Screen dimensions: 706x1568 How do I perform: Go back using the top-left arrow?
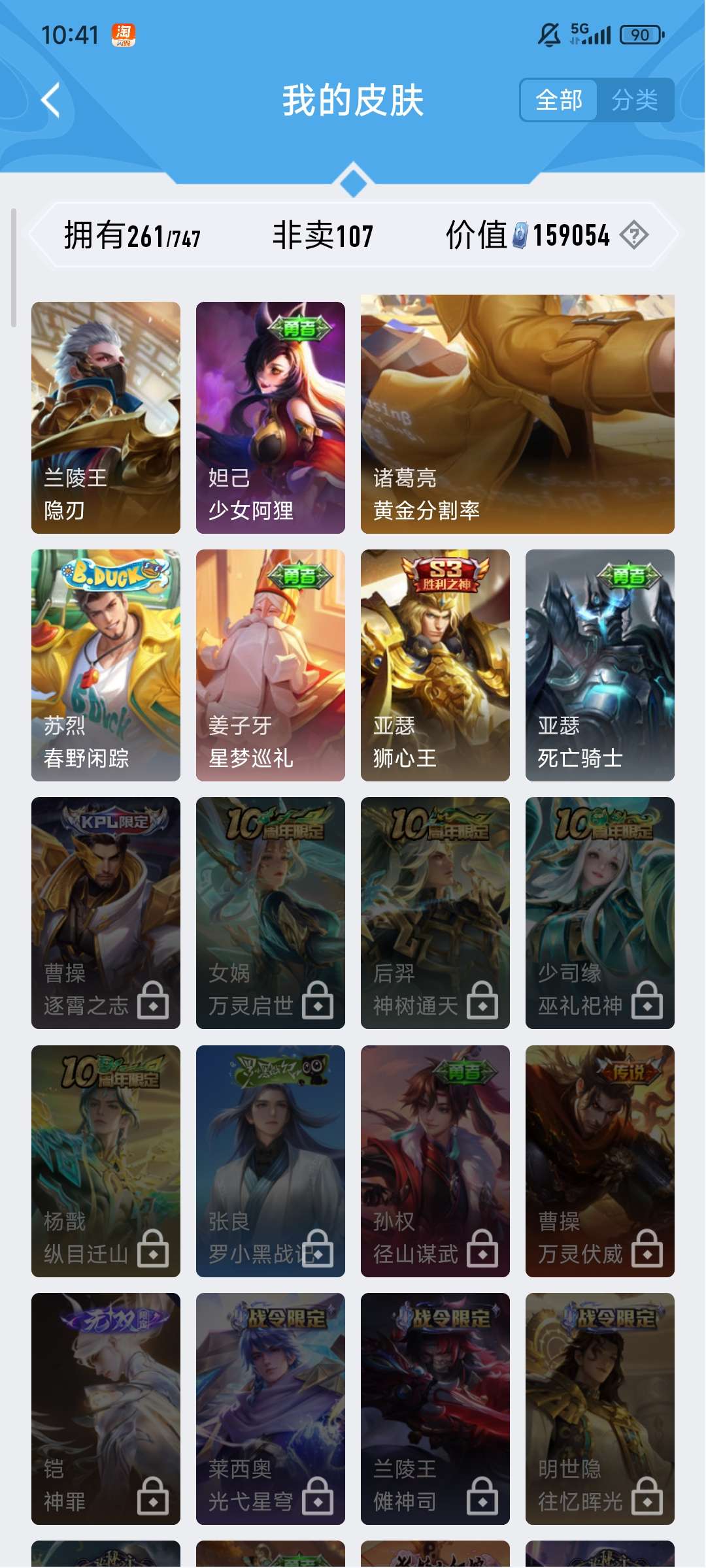pos(51,100)
